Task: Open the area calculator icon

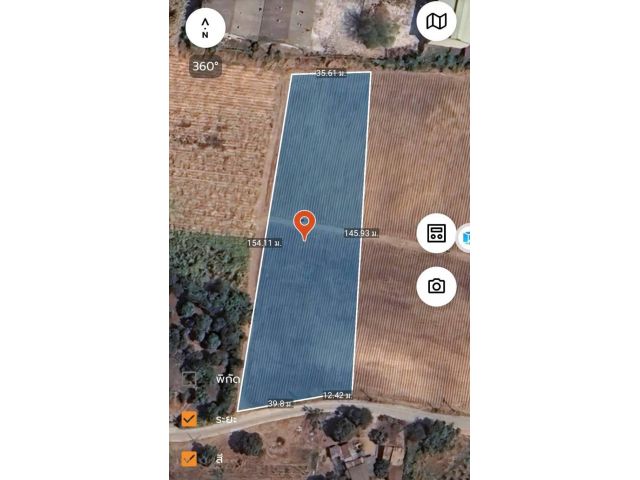Action: point(436,233)
